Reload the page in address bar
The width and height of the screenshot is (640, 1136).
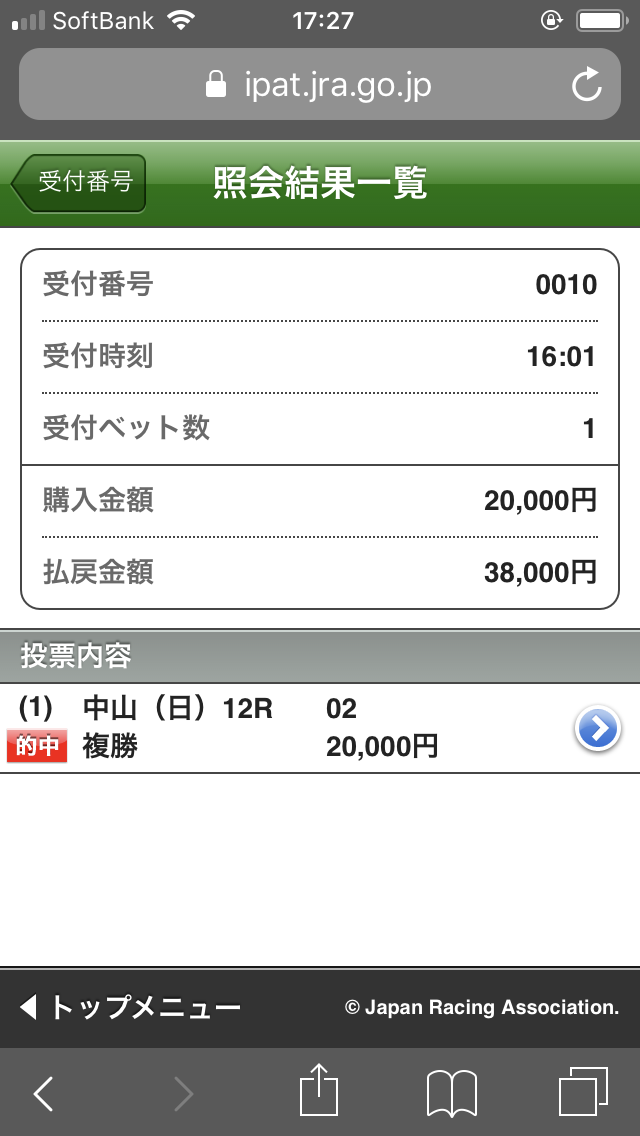click(x=586, y=84)
